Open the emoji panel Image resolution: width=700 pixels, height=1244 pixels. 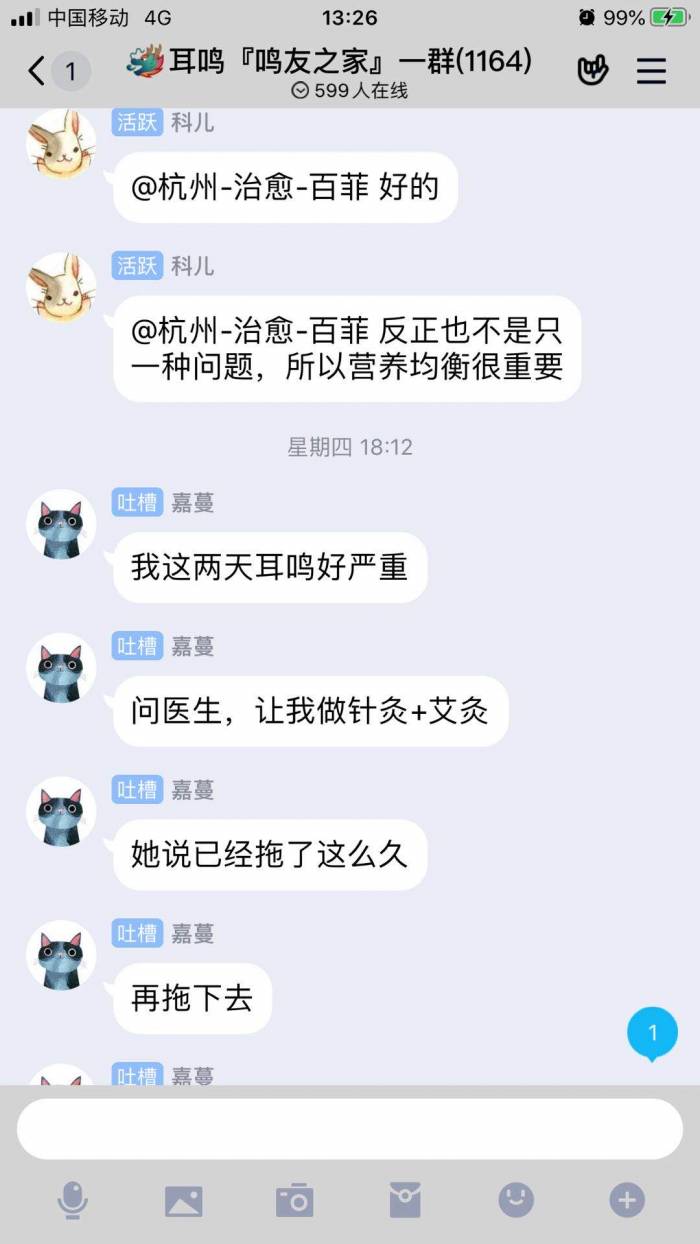516,1200
